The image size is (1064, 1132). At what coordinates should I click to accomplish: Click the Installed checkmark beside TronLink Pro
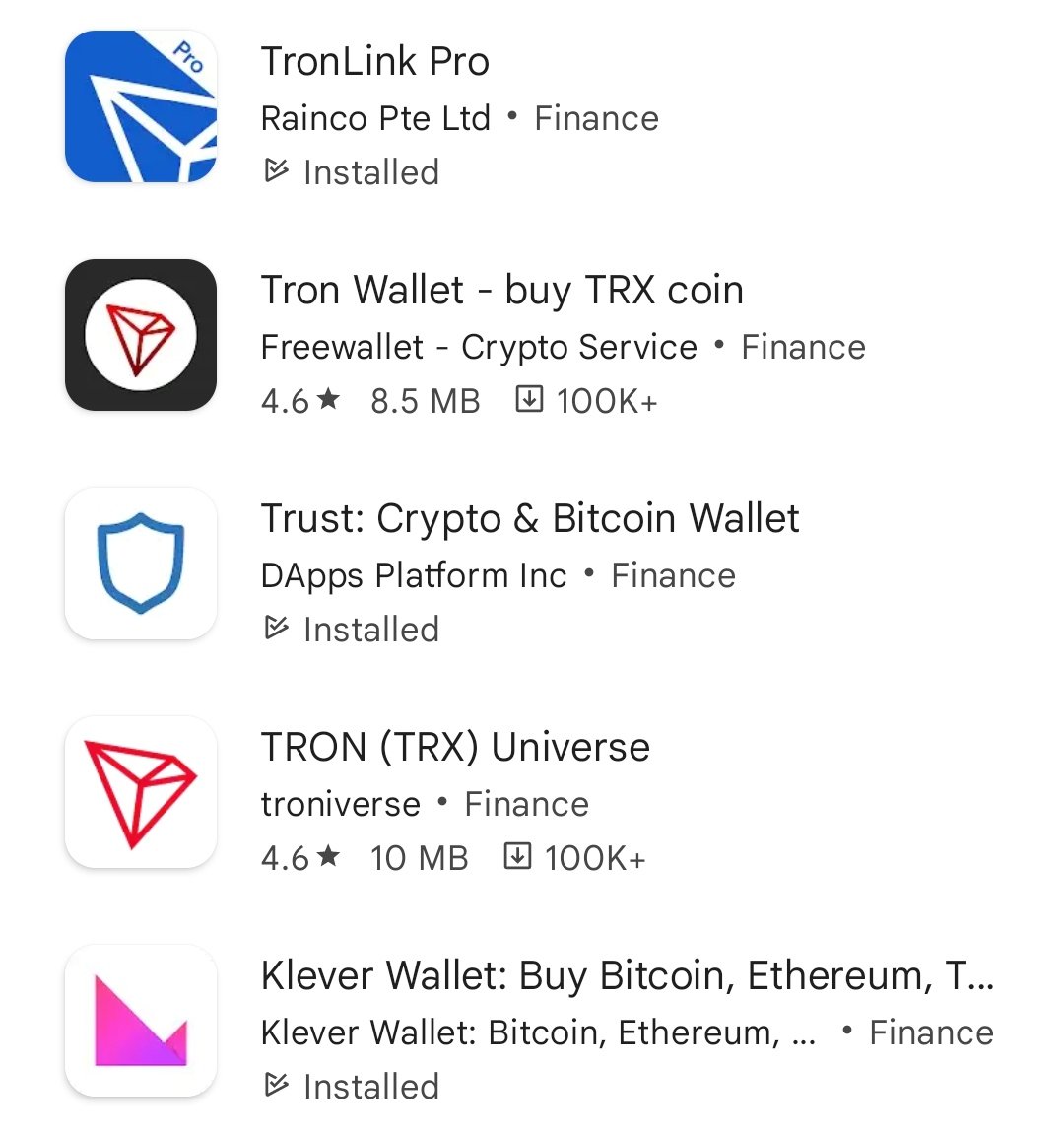[275, 170]
